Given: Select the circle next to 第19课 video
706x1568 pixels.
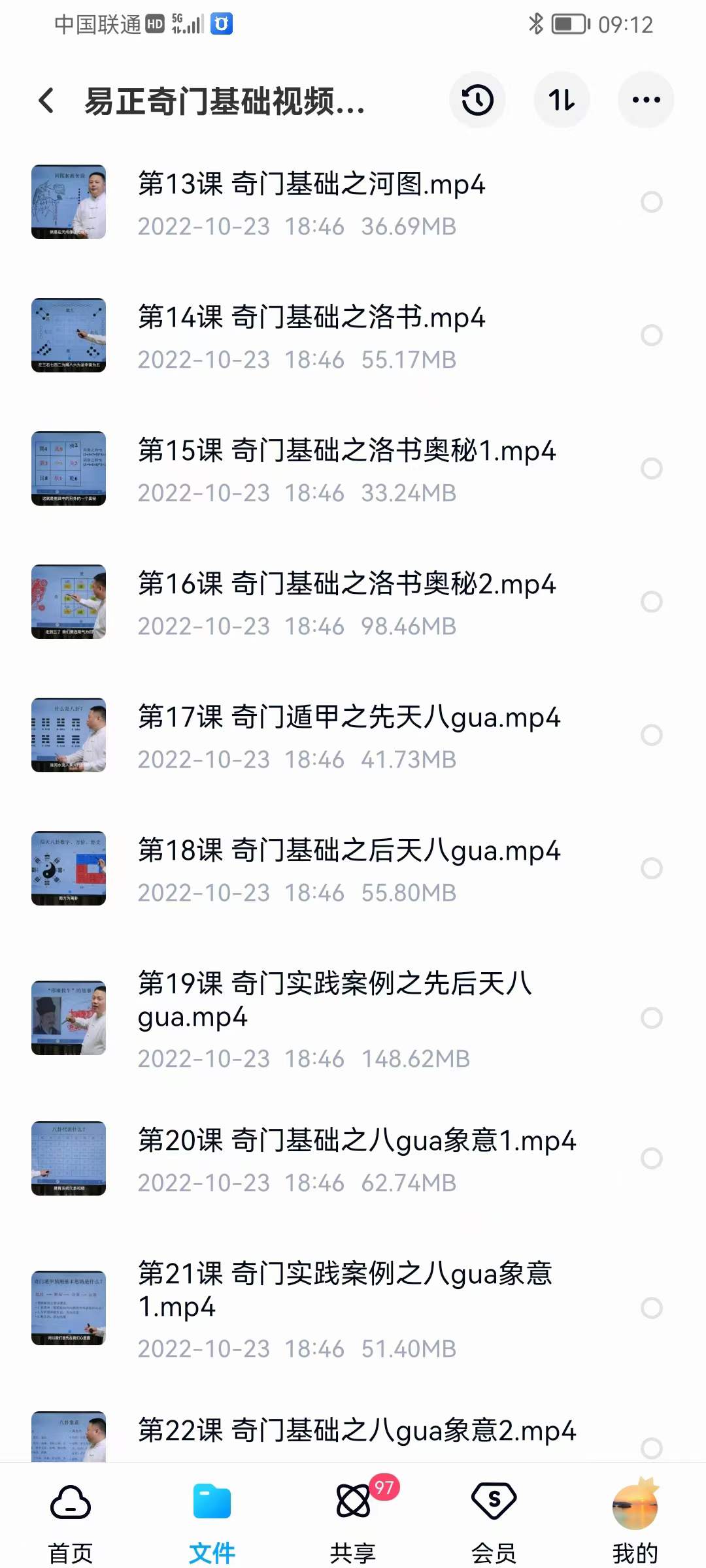Looking at the screenshot, I should pos(650,1016).
